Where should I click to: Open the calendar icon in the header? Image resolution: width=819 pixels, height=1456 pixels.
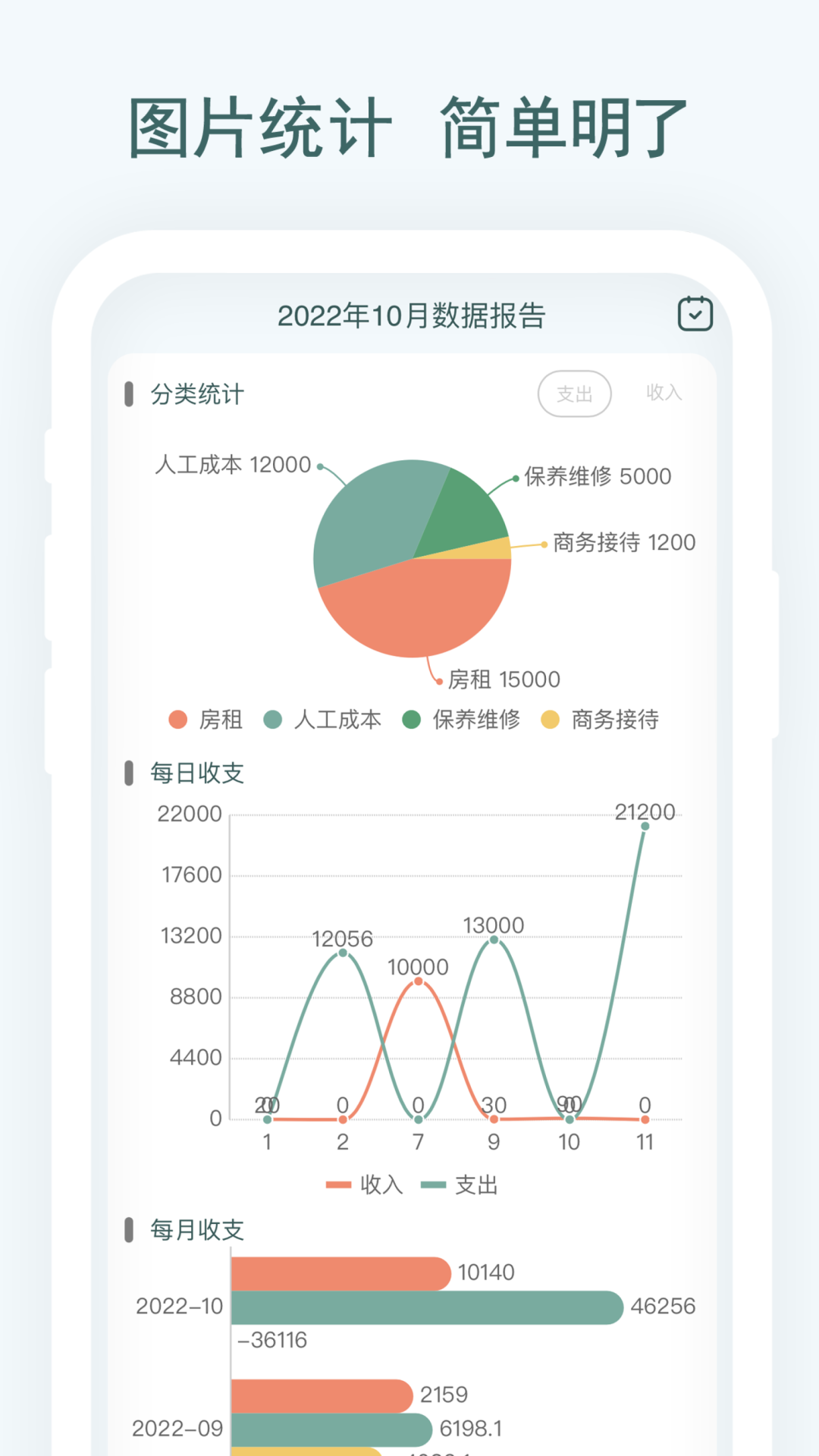coord(695,313)
